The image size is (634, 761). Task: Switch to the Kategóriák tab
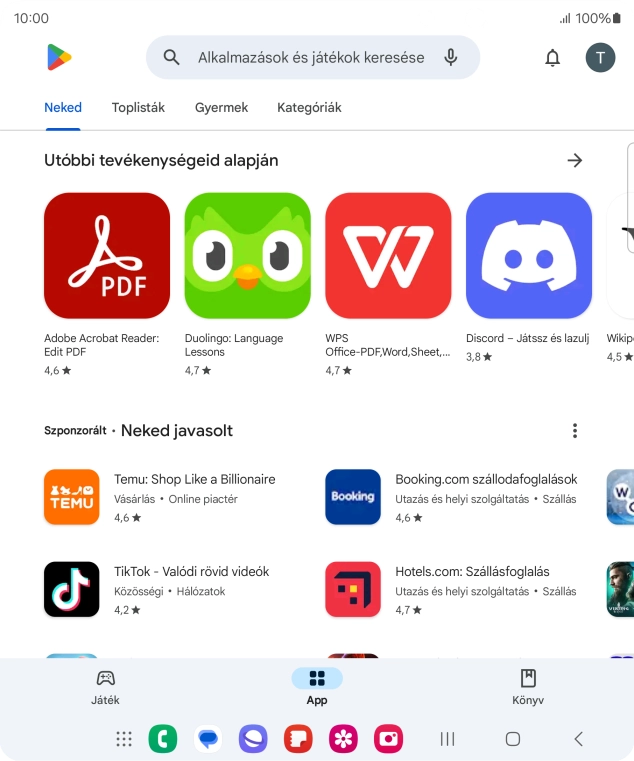tap(309, 107)
